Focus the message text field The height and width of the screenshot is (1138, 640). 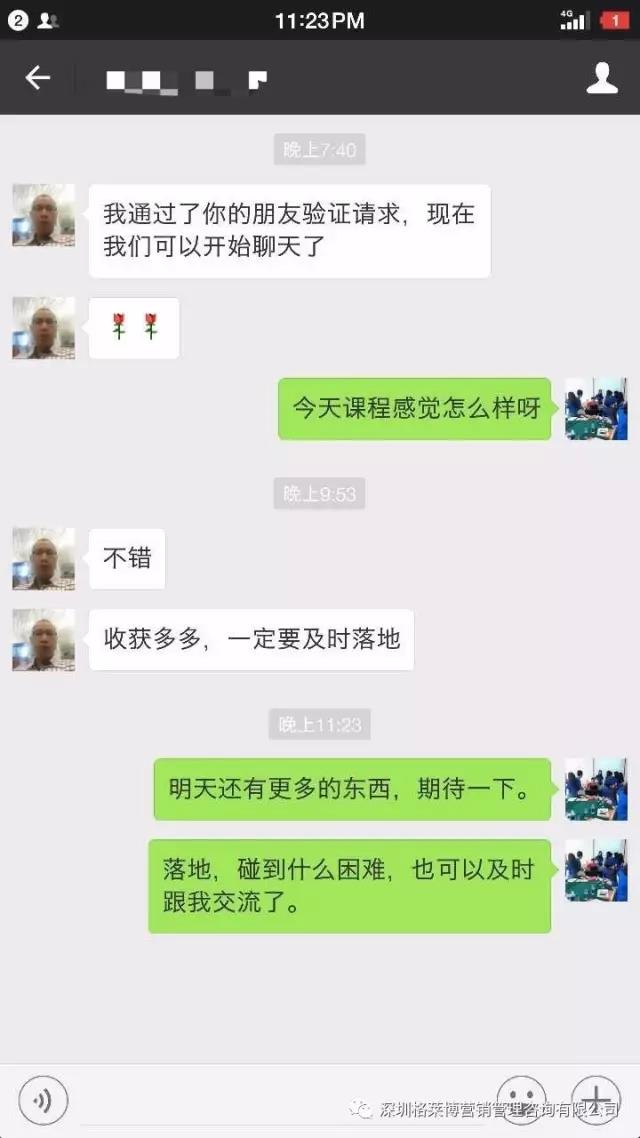[x=280, y=1100]
